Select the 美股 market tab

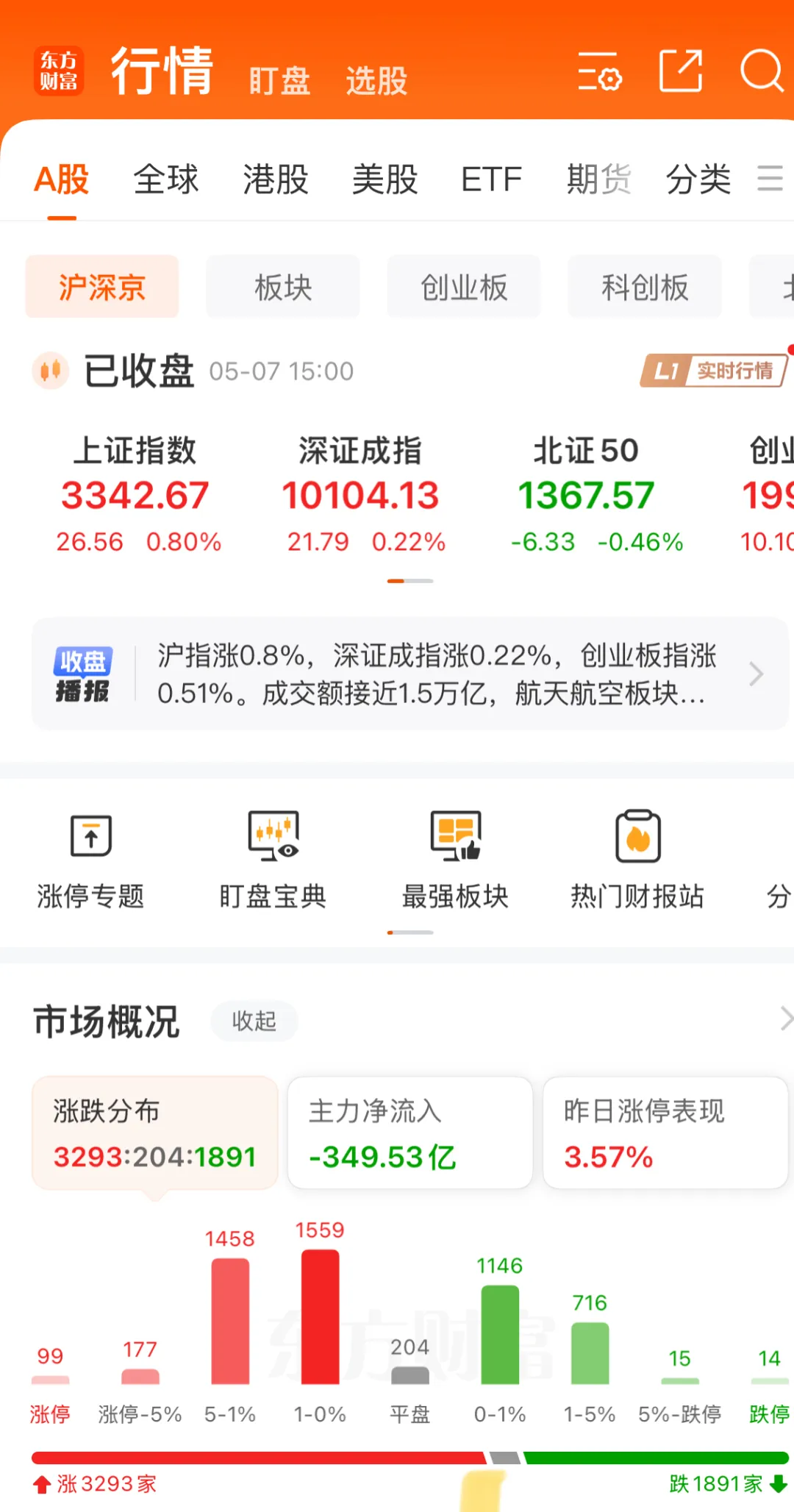click(385, 179)
